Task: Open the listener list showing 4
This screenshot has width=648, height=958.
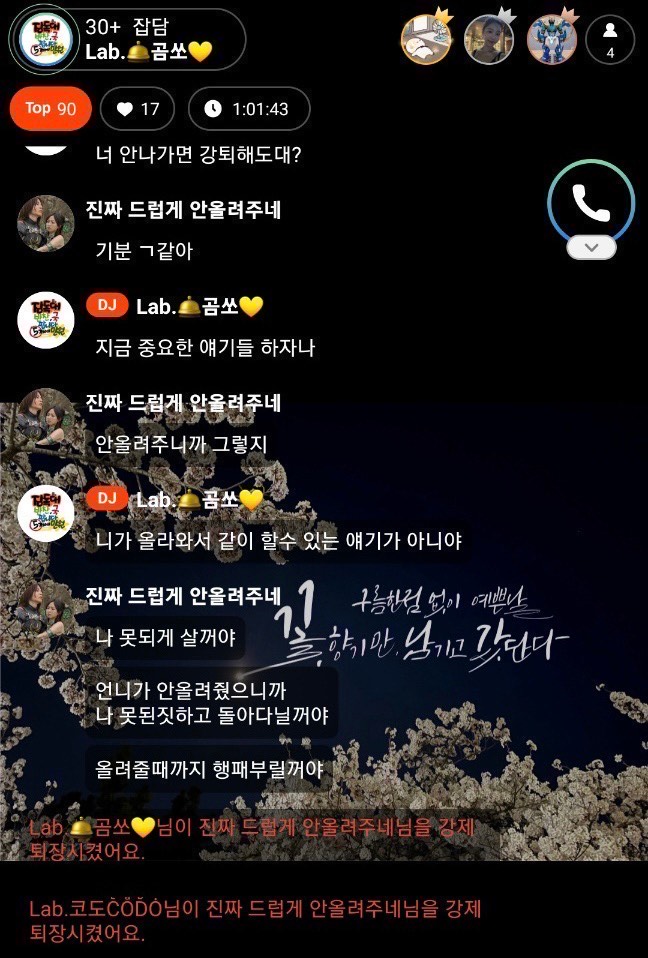Action: point(610,40)
